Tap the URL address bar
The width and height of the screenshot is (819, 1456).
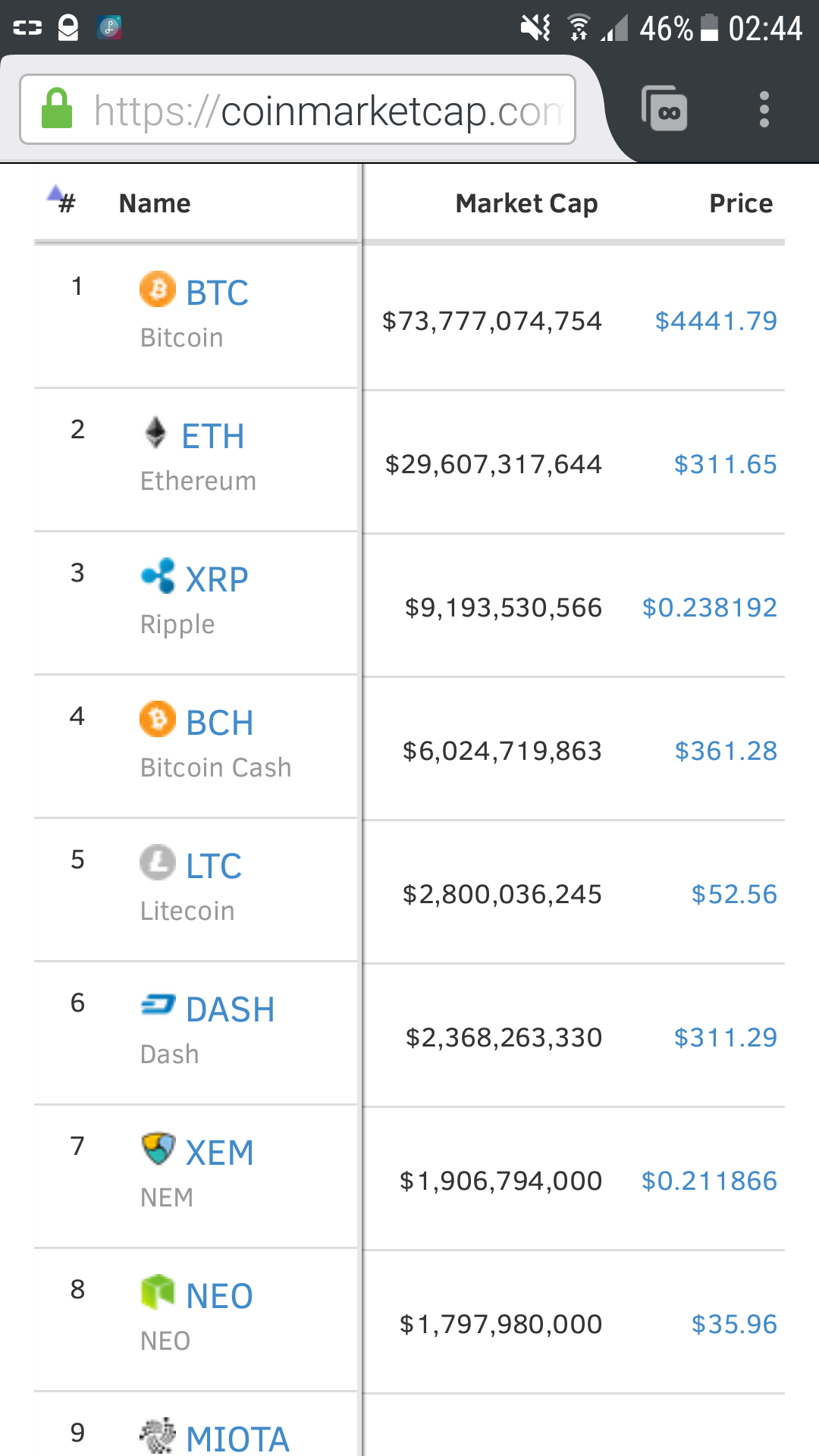[297, 110]
